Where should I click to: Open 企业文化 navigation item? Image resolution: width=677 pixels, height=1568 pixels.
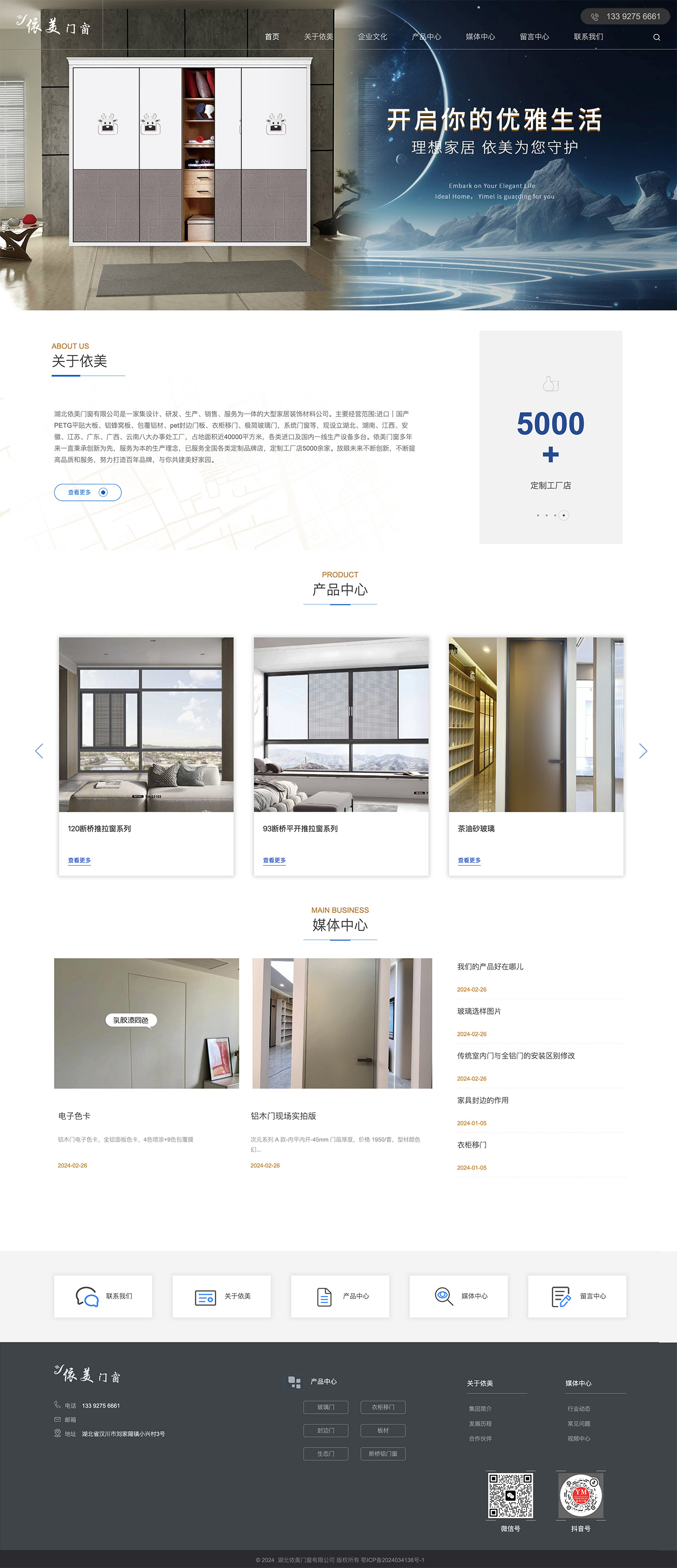(372, 36)
